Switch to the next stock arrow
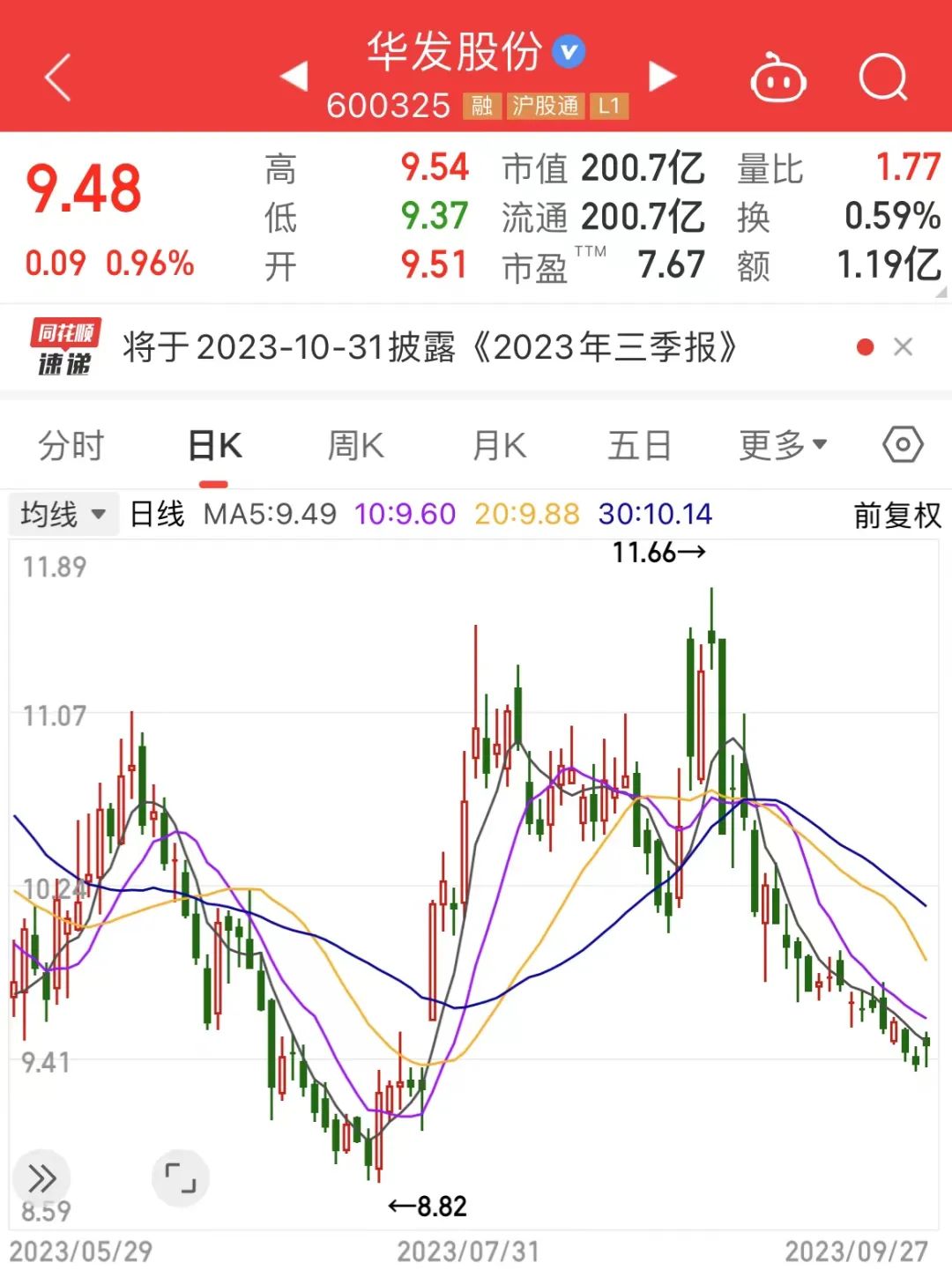 coord(662,77)
